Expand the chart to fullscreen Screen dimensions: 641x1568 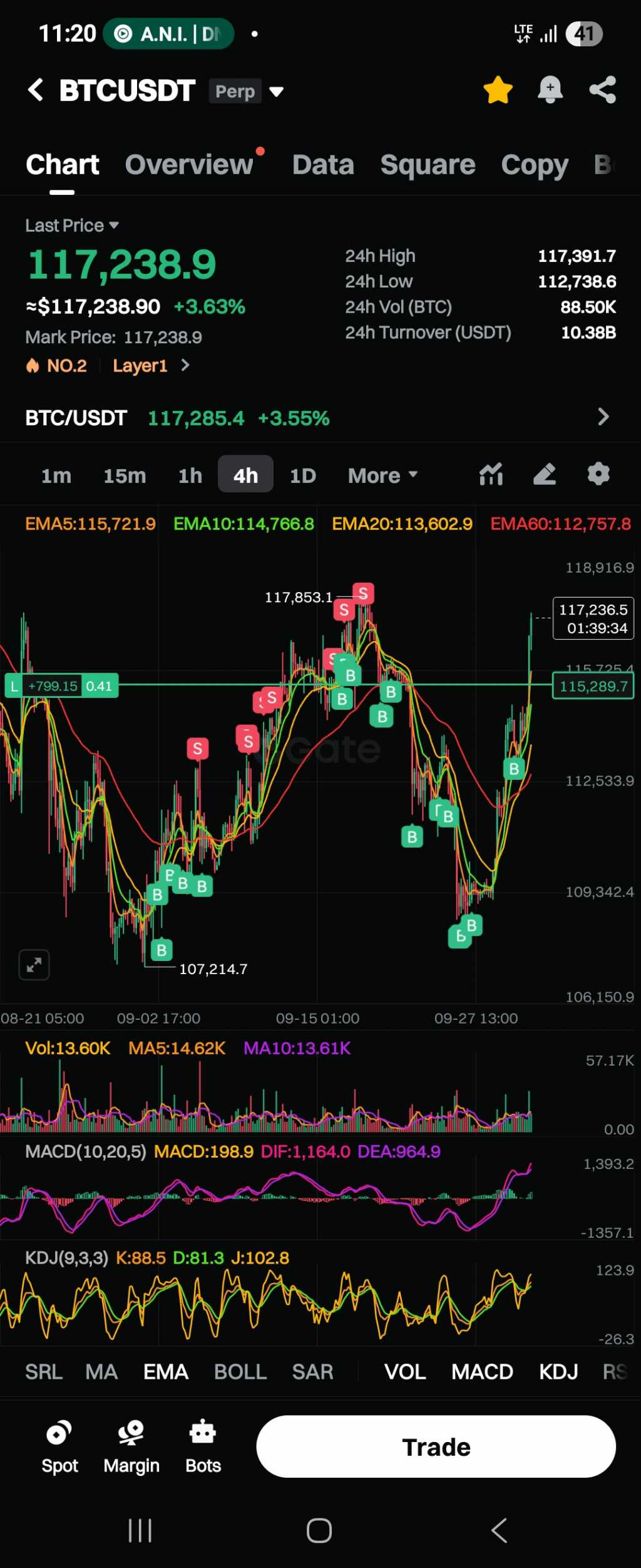[x=34, y=965]
